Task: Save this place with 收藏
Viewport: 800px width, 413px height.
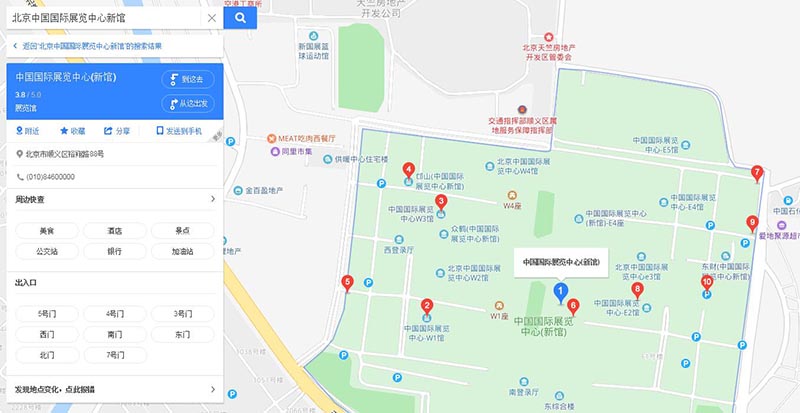Action: point(73,131)
